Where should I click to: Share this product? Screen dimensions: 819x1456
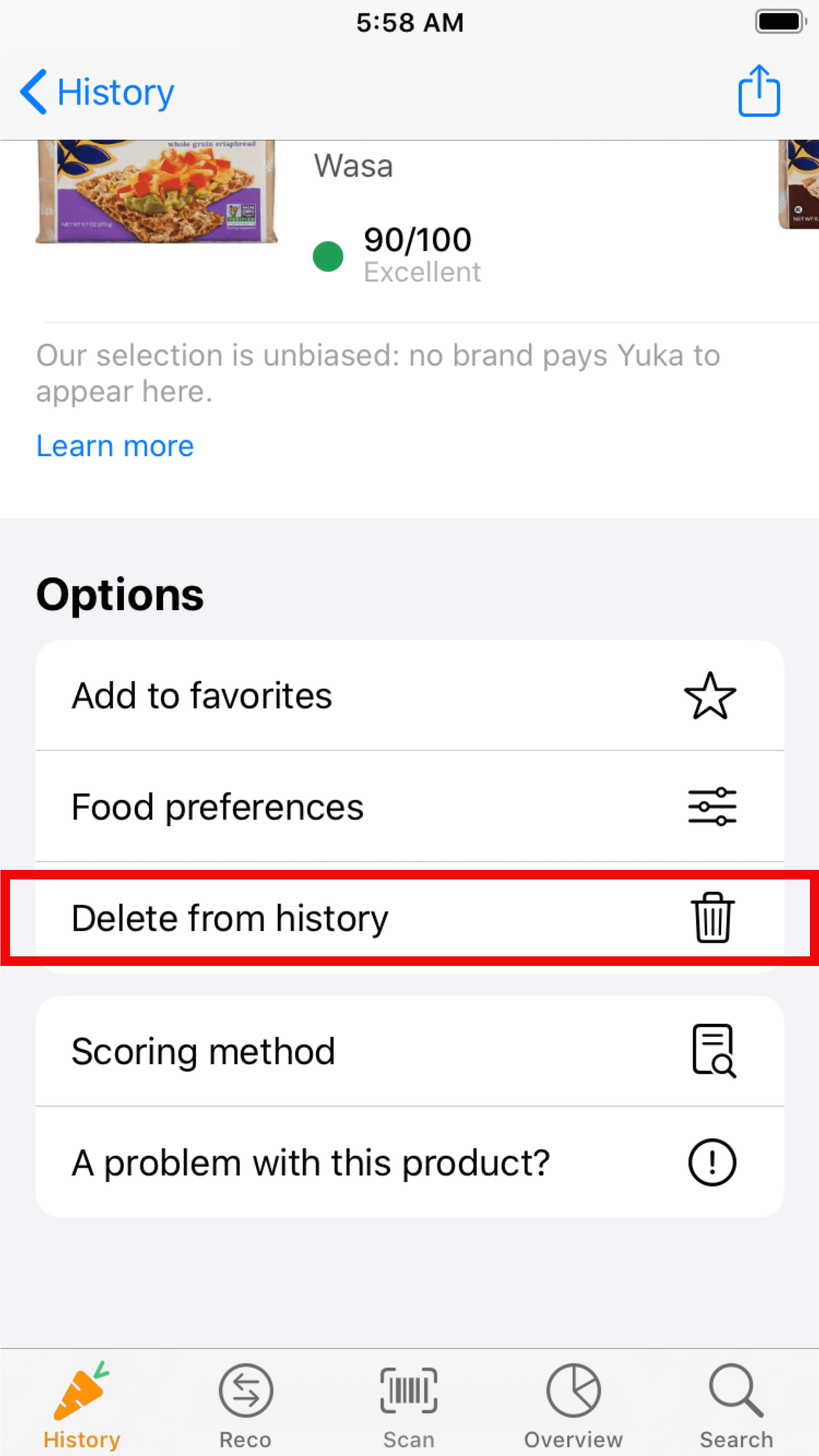pos(759,91)
